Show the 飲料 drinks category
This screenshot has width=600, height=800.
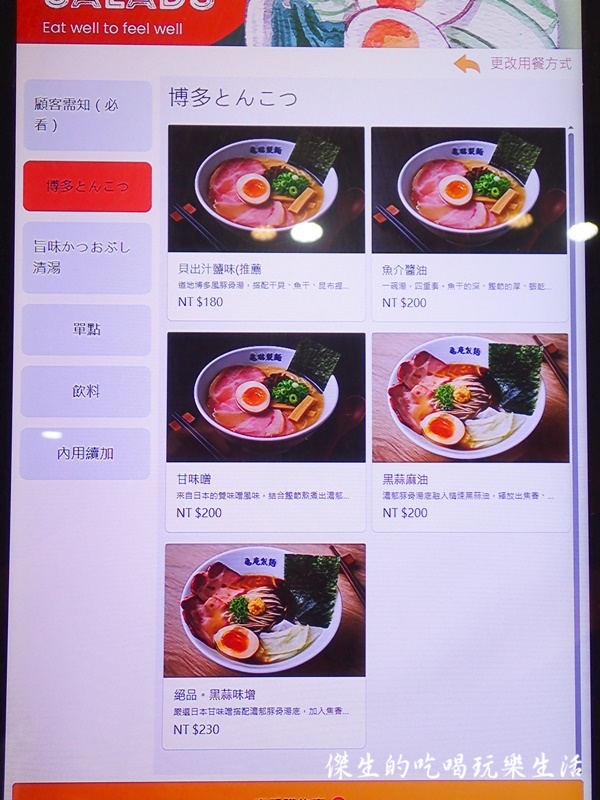(87, 392)
